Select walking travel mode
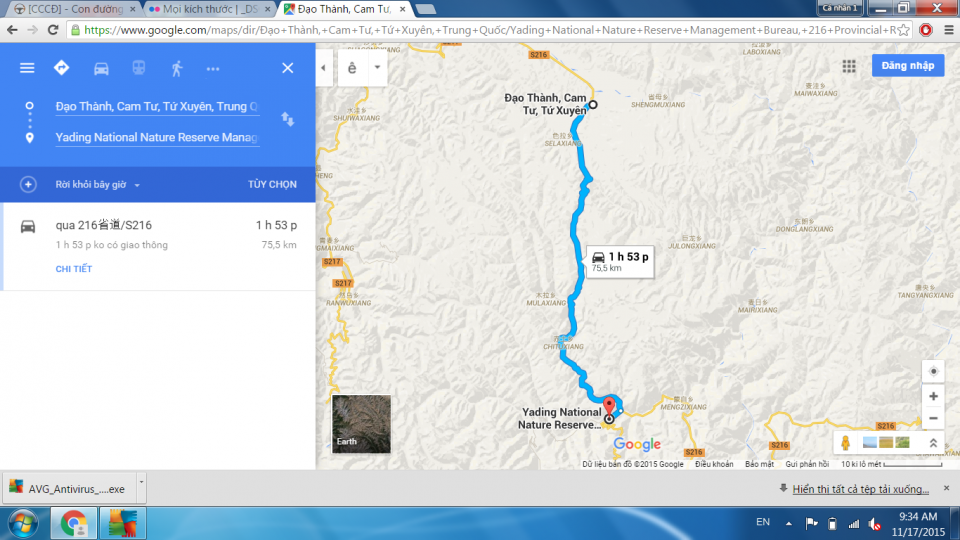This screenshot has height=540, width=960. point(177,68)
